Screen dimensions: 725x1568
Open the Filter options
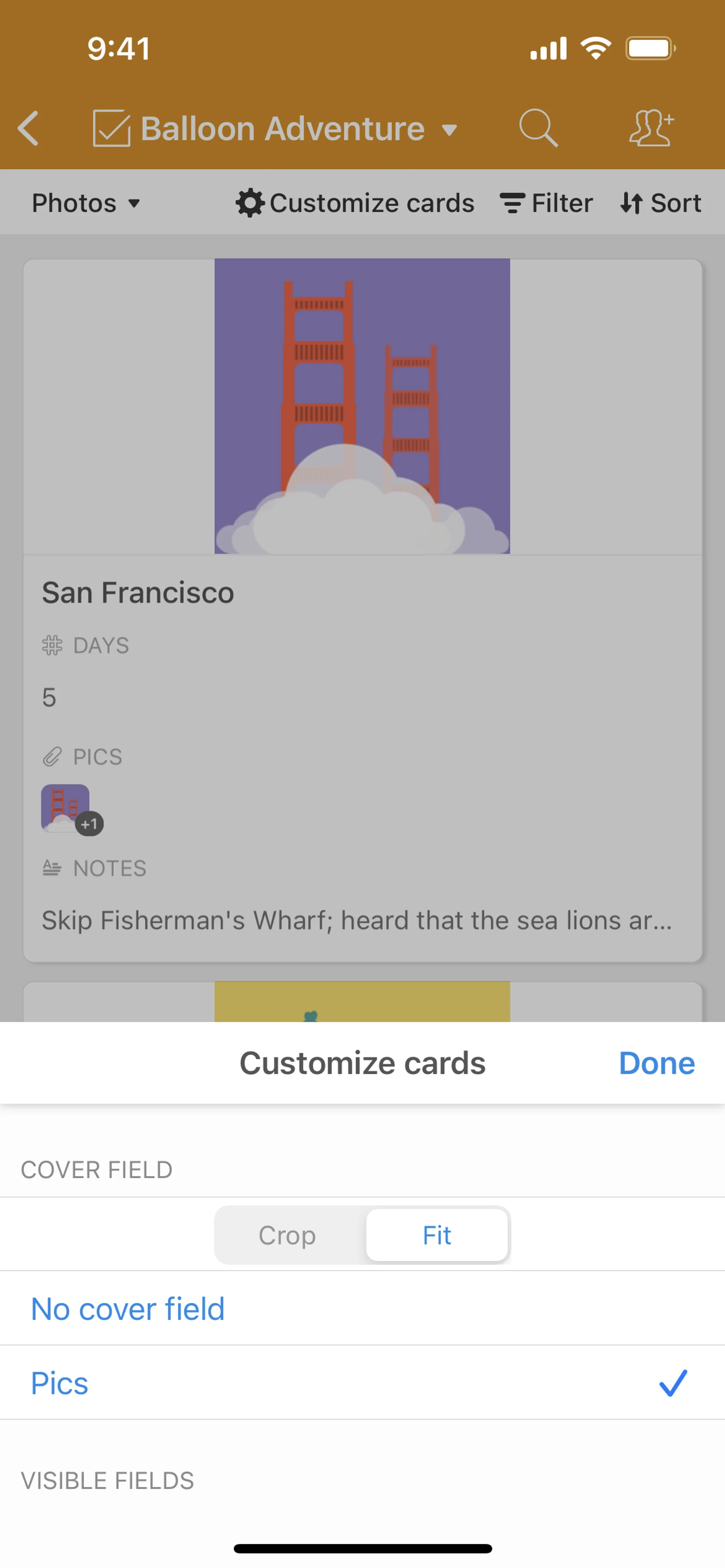pos(546,203)
